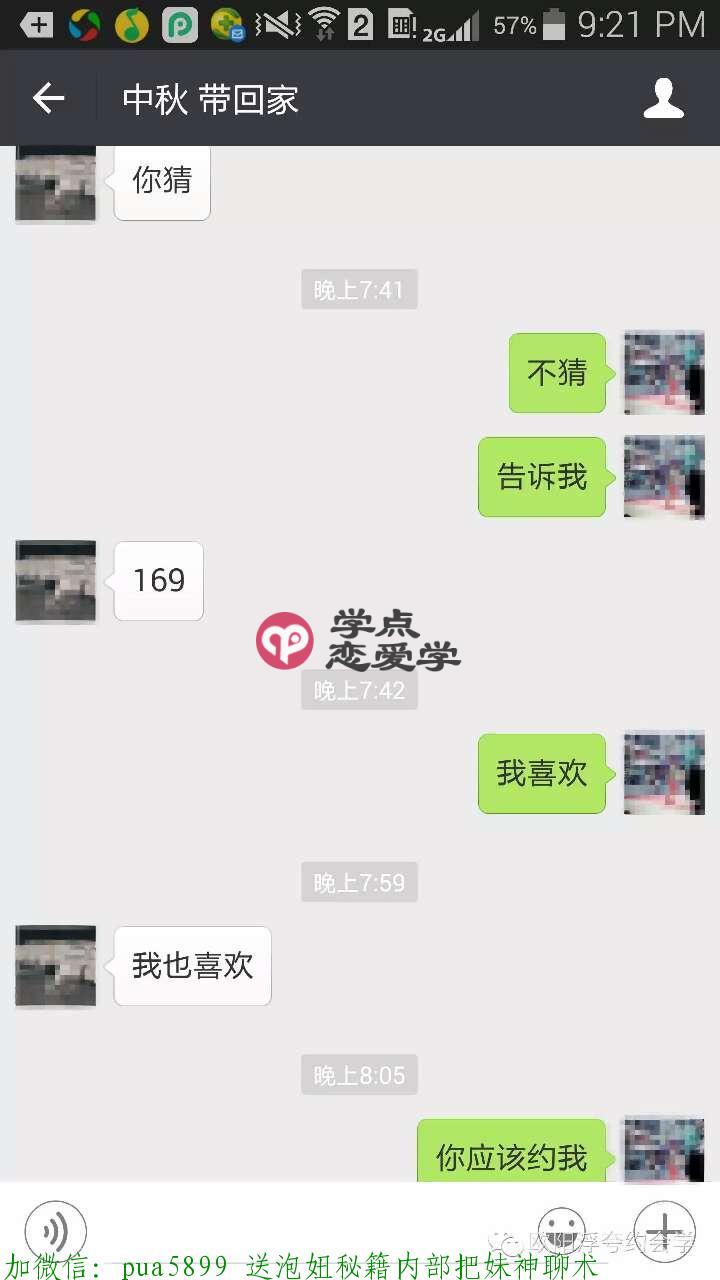Tap the 169 message bubble
Screen dimensions: 720x1280
[x=157, y=581]
